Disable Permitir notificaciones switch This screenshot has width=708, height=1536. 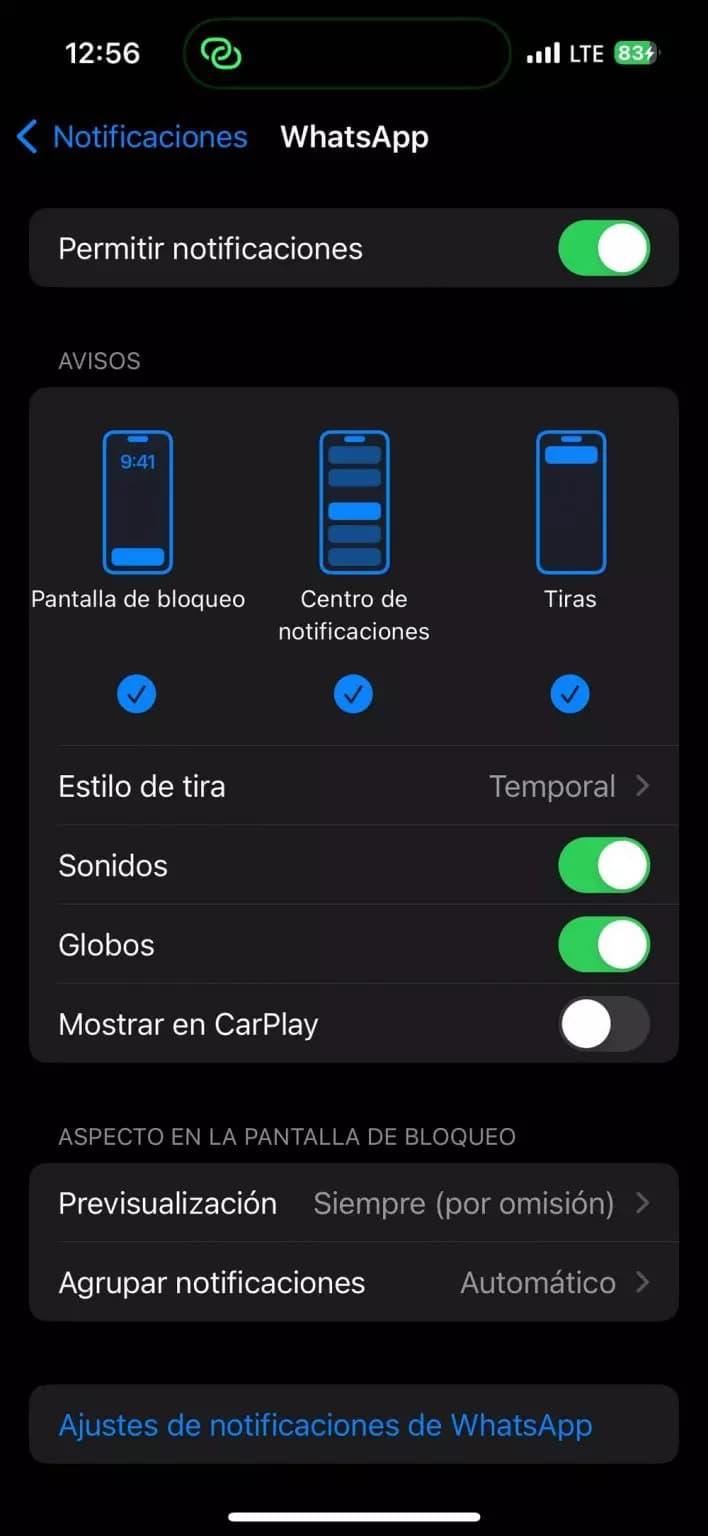click(603, 249)
